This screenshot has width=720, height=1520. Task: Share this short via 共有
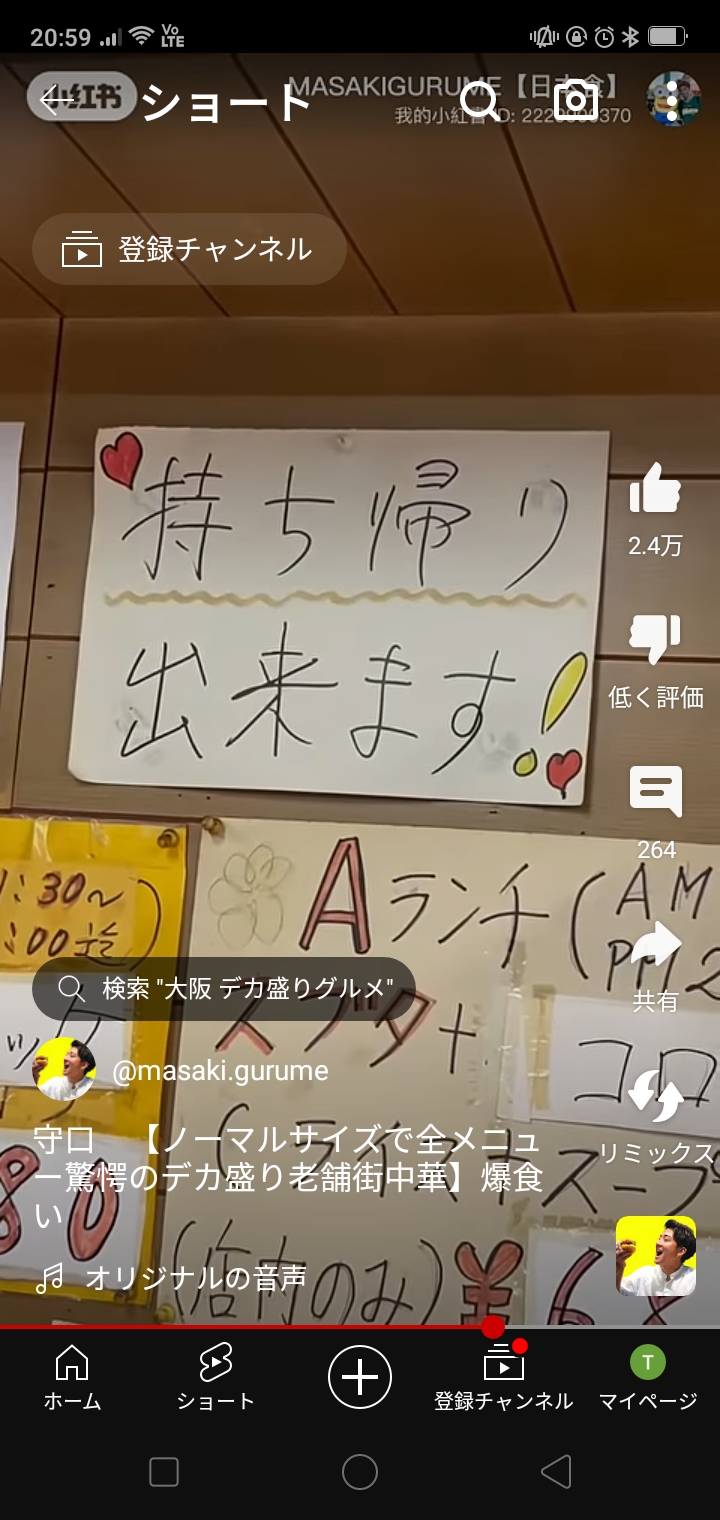click(x=655, y=945)
